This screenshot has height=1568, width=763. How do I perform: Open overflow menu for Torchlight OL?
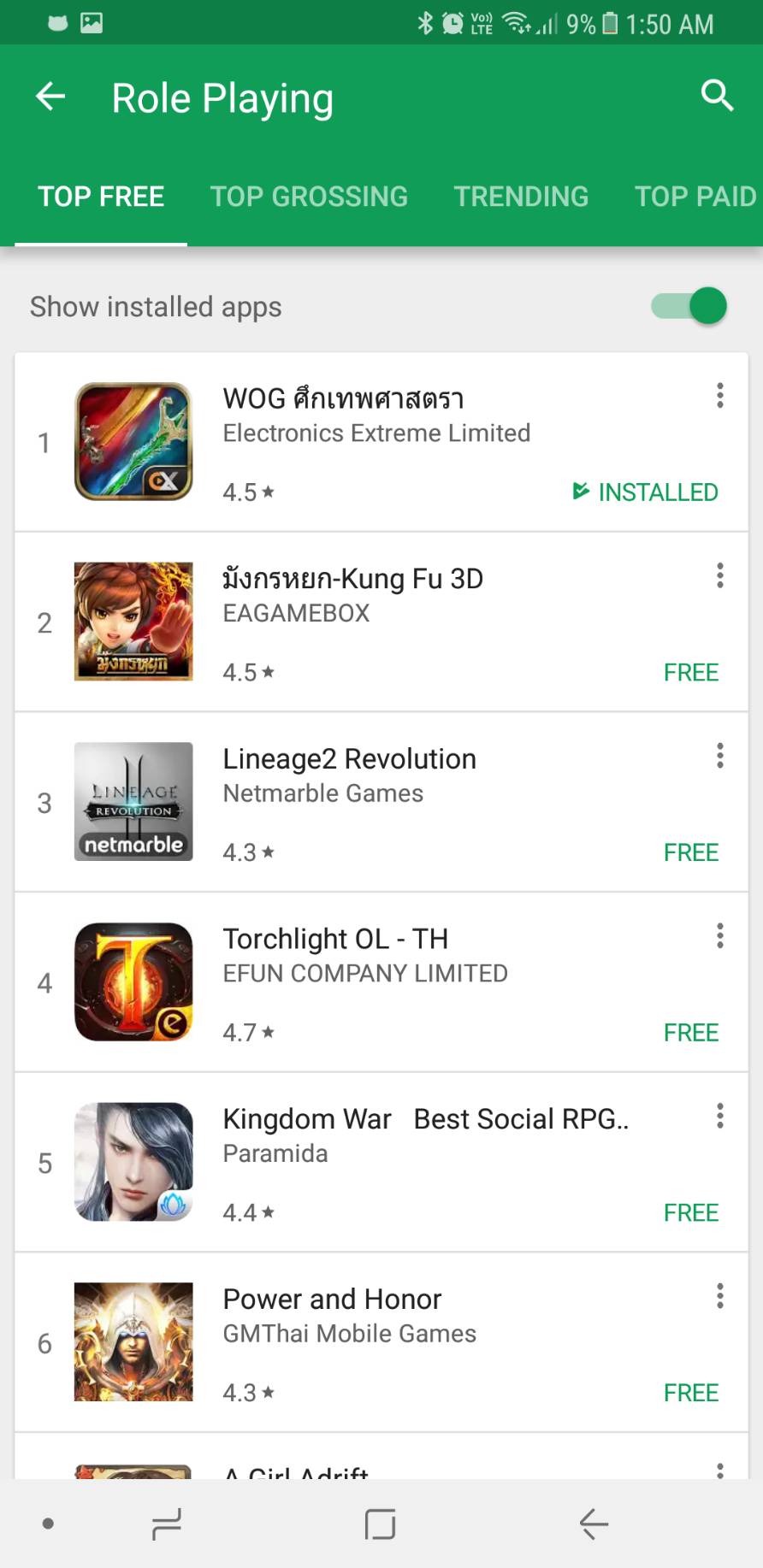[x=720, y=936]
